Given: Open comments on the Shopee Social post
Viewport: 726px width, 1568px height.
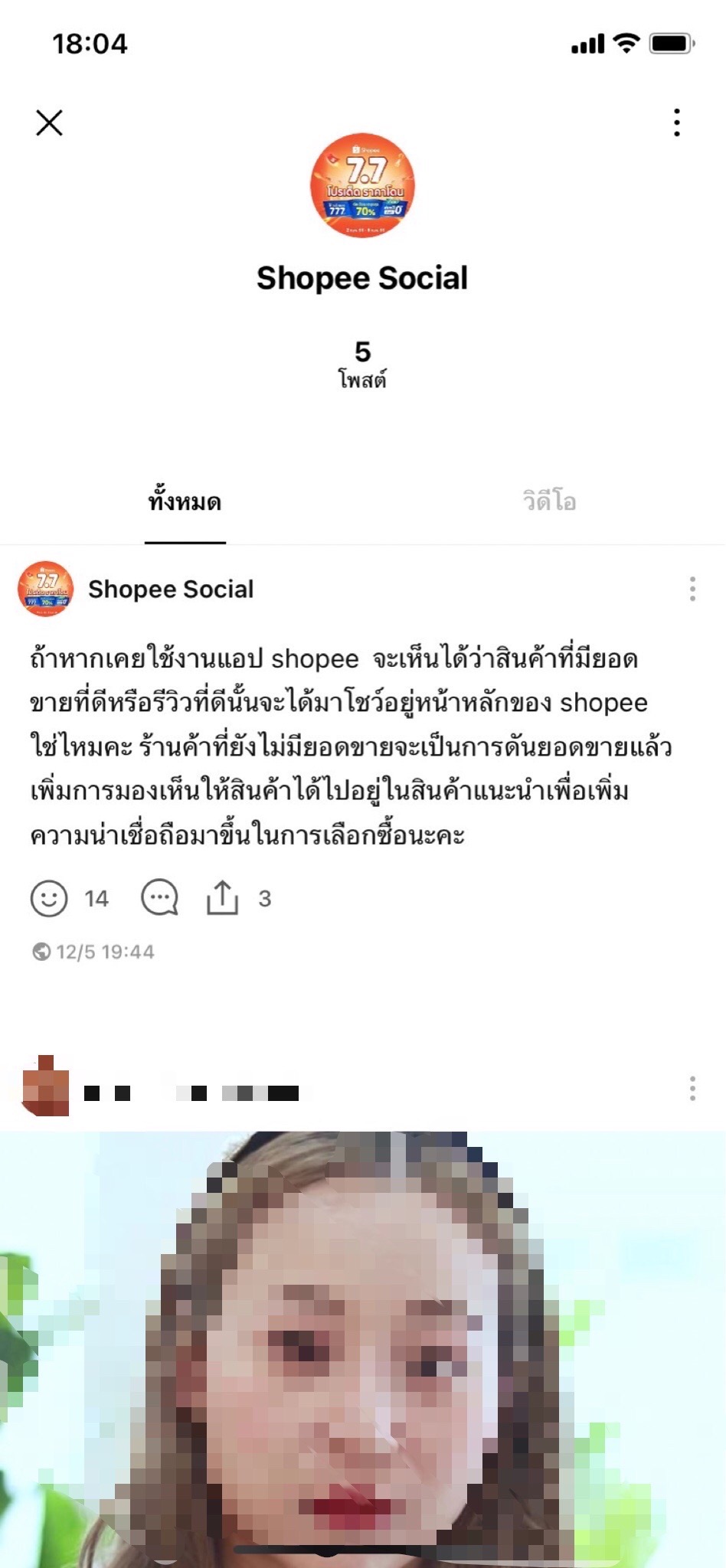Looking at the screenshot, I should click(159, 898).
